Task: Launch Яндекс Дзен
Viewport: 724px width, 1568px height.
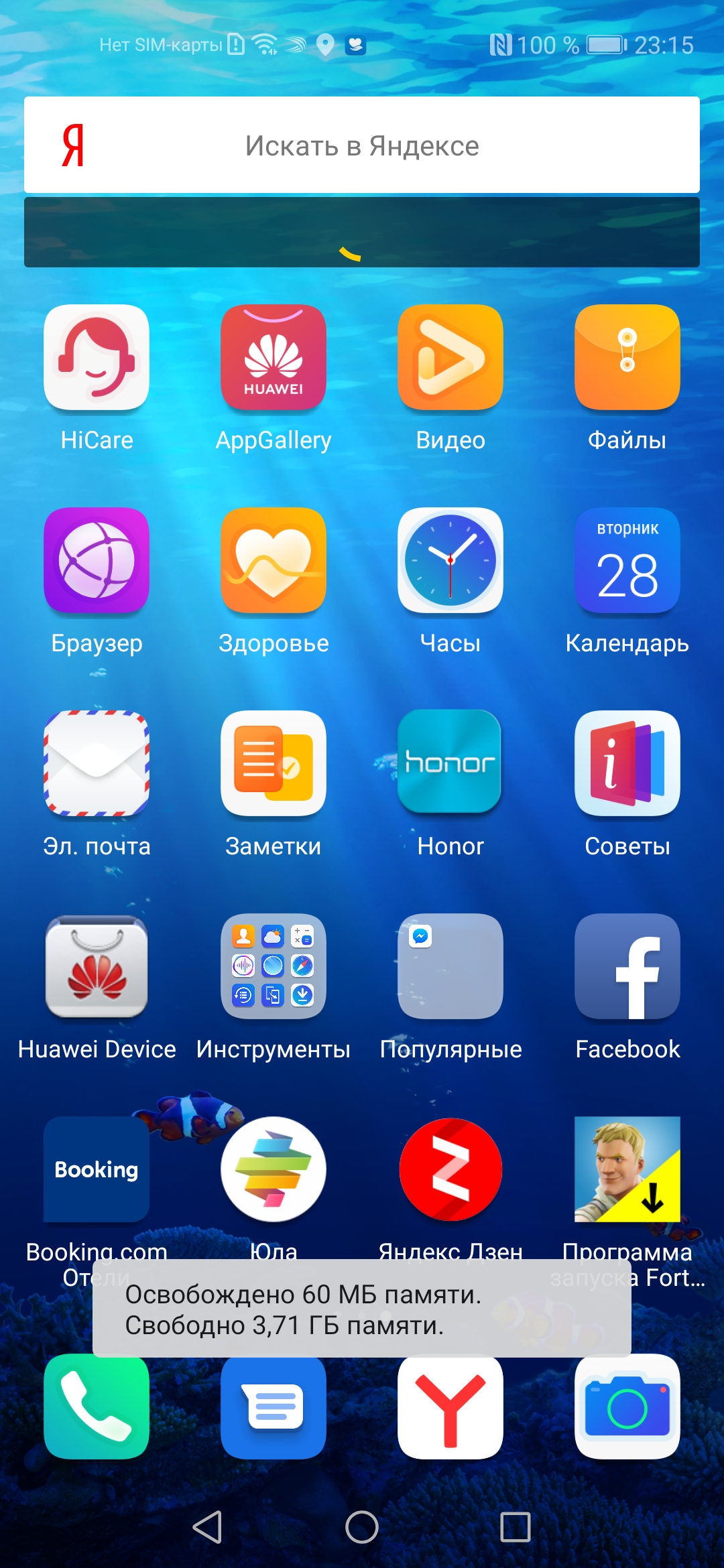Action: [450, 1170]
